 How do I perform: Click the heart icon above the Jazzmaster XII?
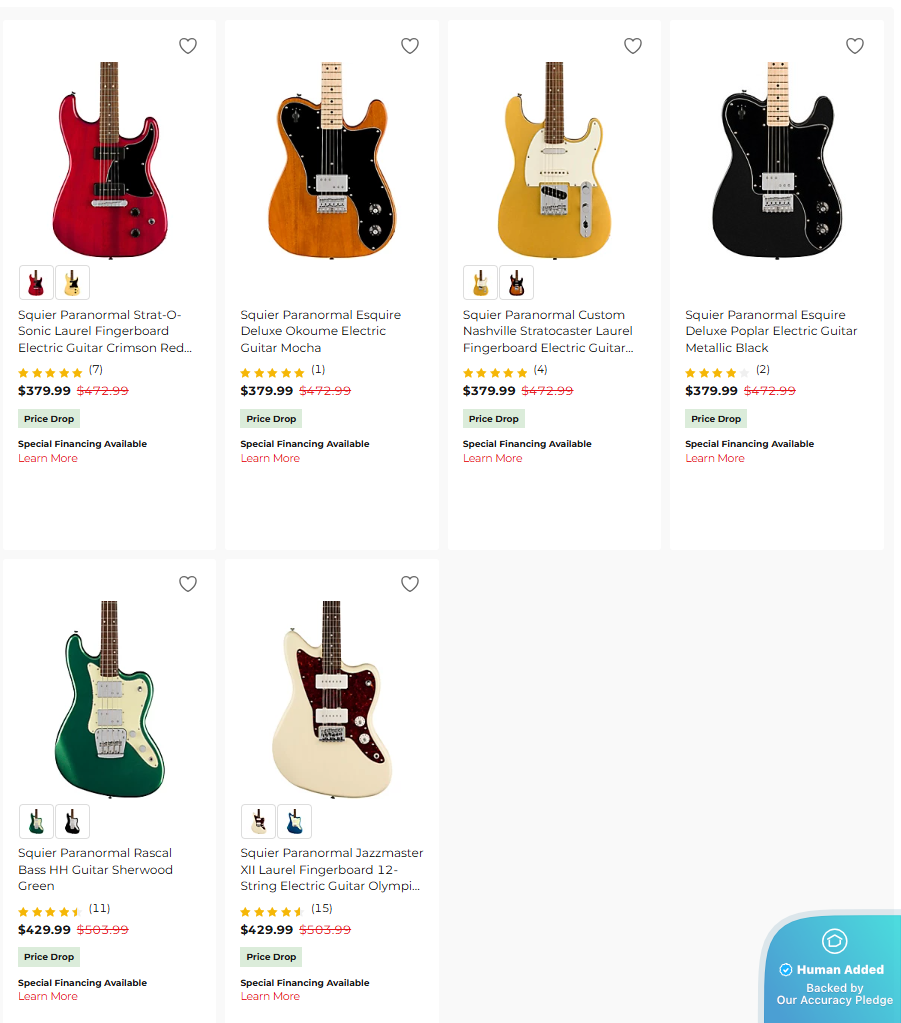409,584
